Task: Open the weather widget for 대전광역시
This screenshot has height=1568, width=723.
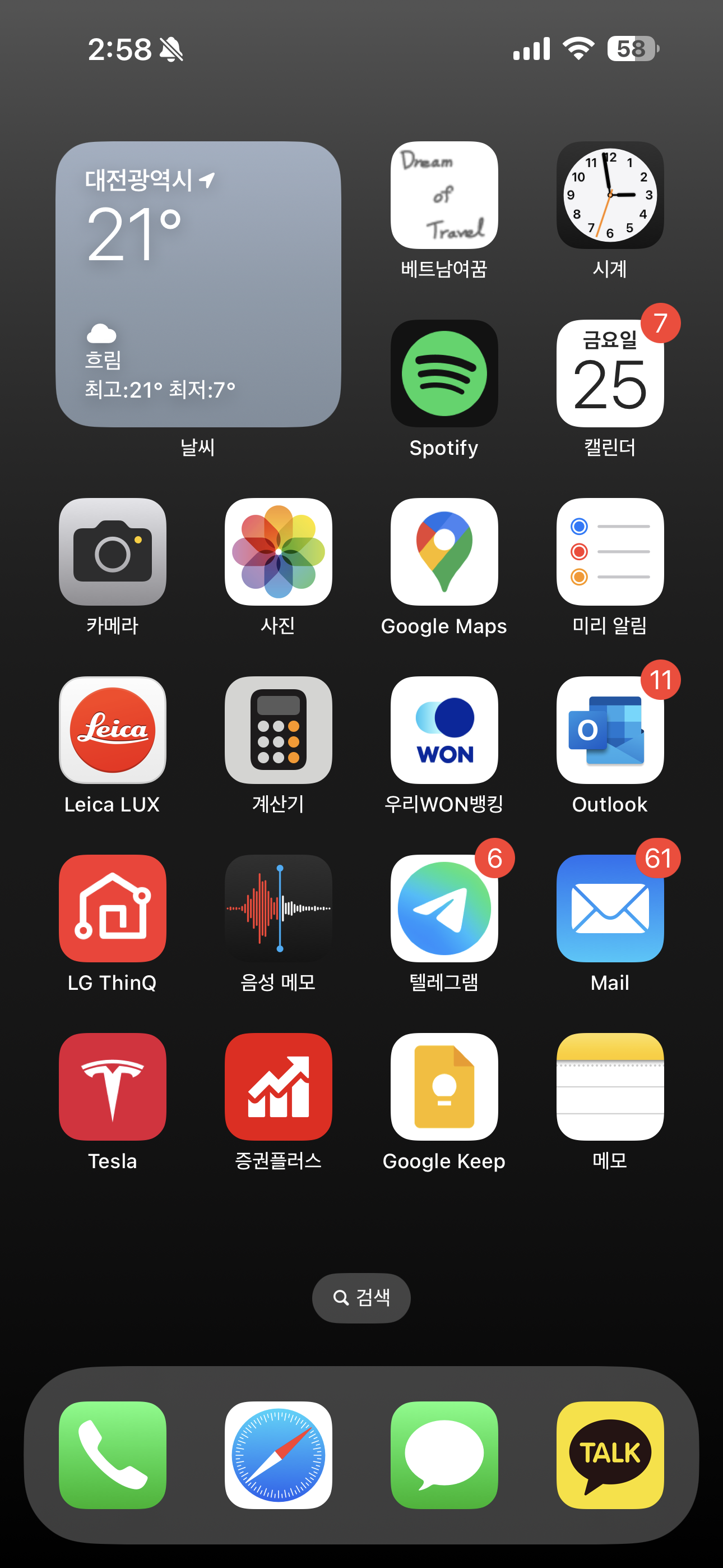Action: pyautogui.click(x=198, y=284)
